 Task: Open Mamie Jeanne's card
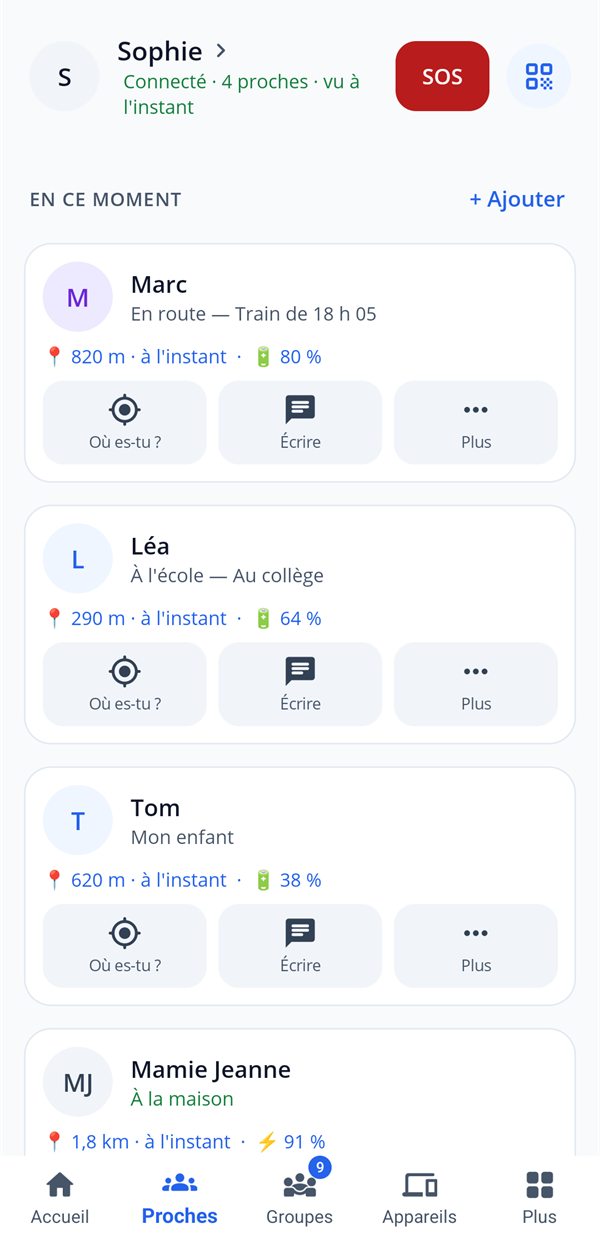coord(300,1093)
